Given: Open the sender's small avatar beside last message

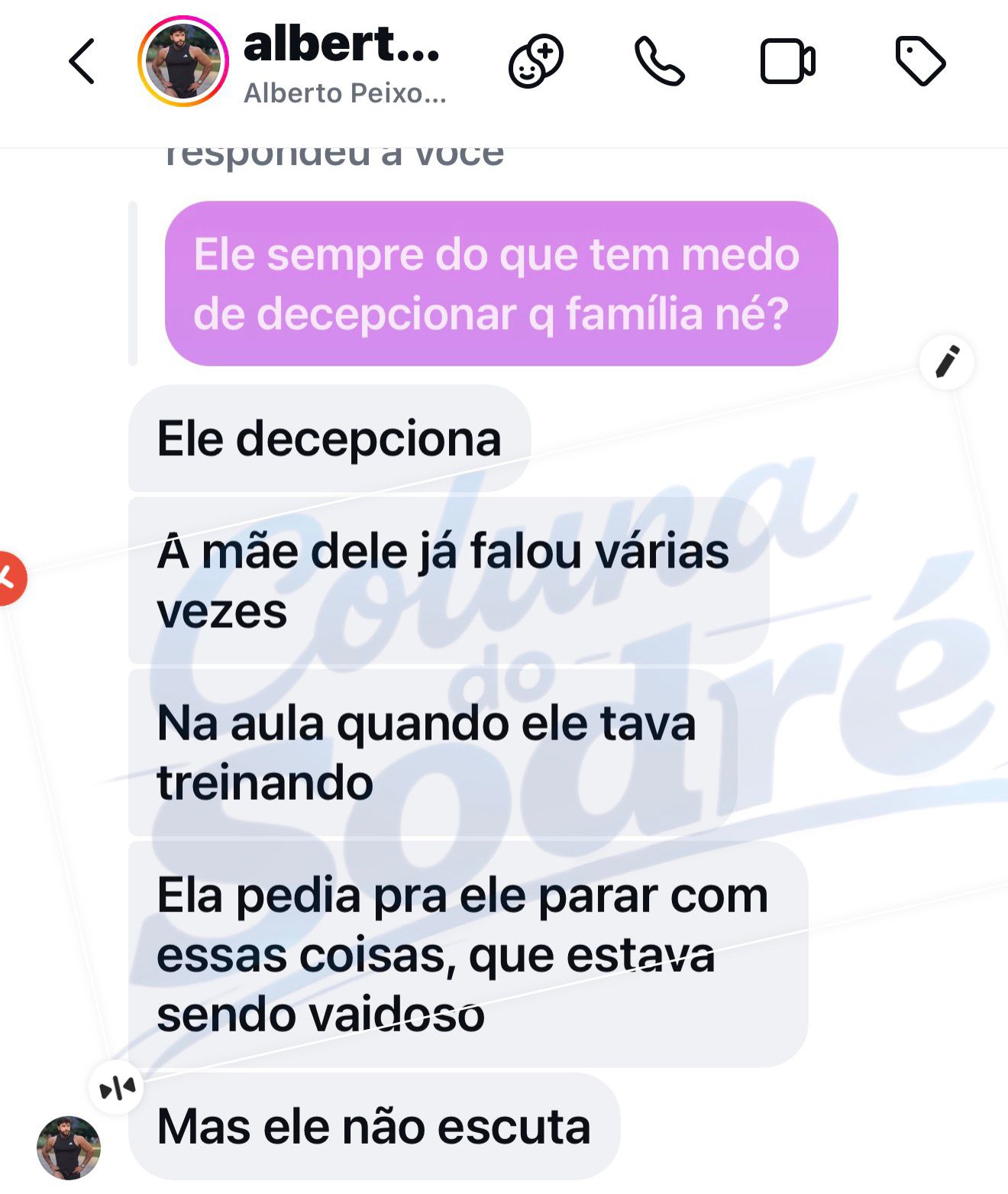Looking at the screenshot, I should [x=69, y=1147].
